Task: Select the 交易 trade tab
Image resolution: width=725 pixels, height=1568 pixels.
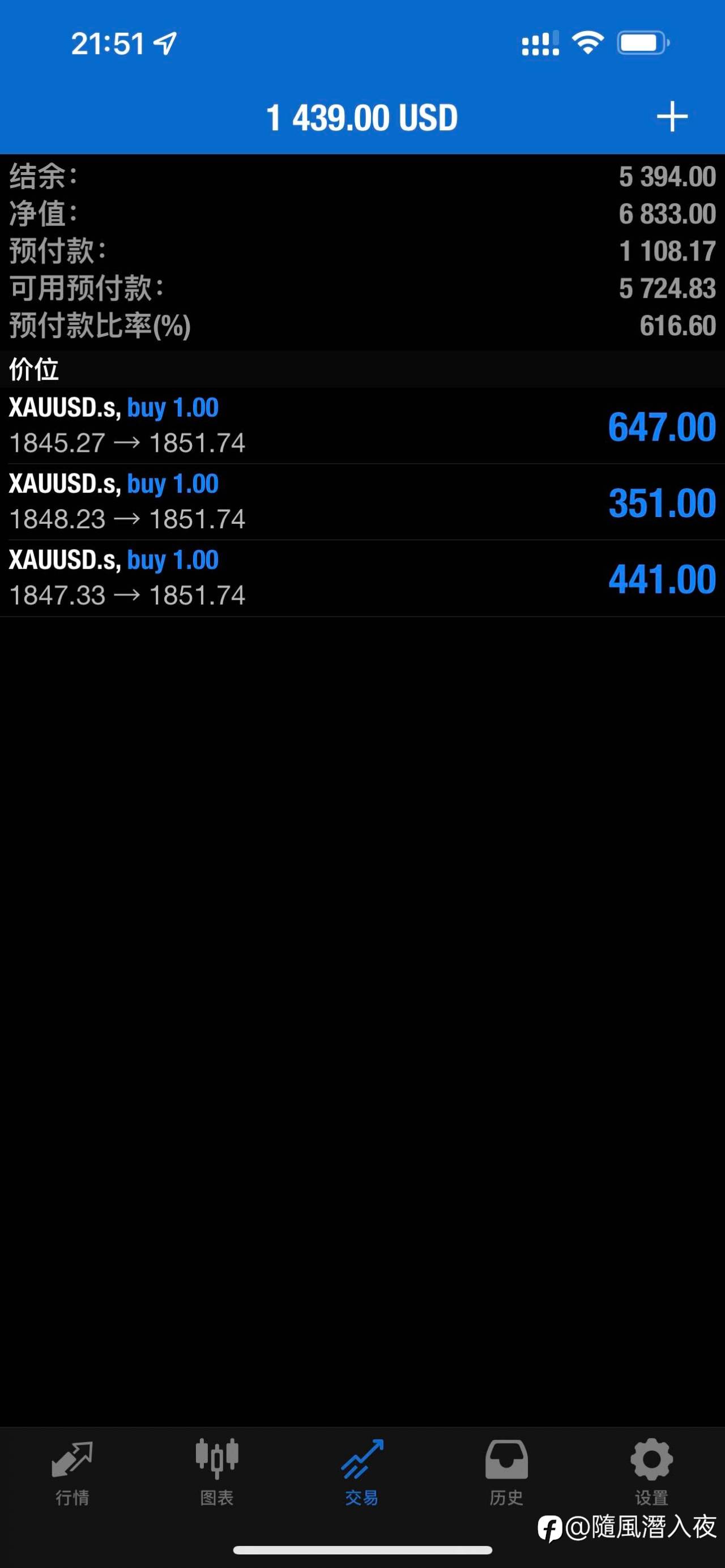Action: pos(361,1472)
